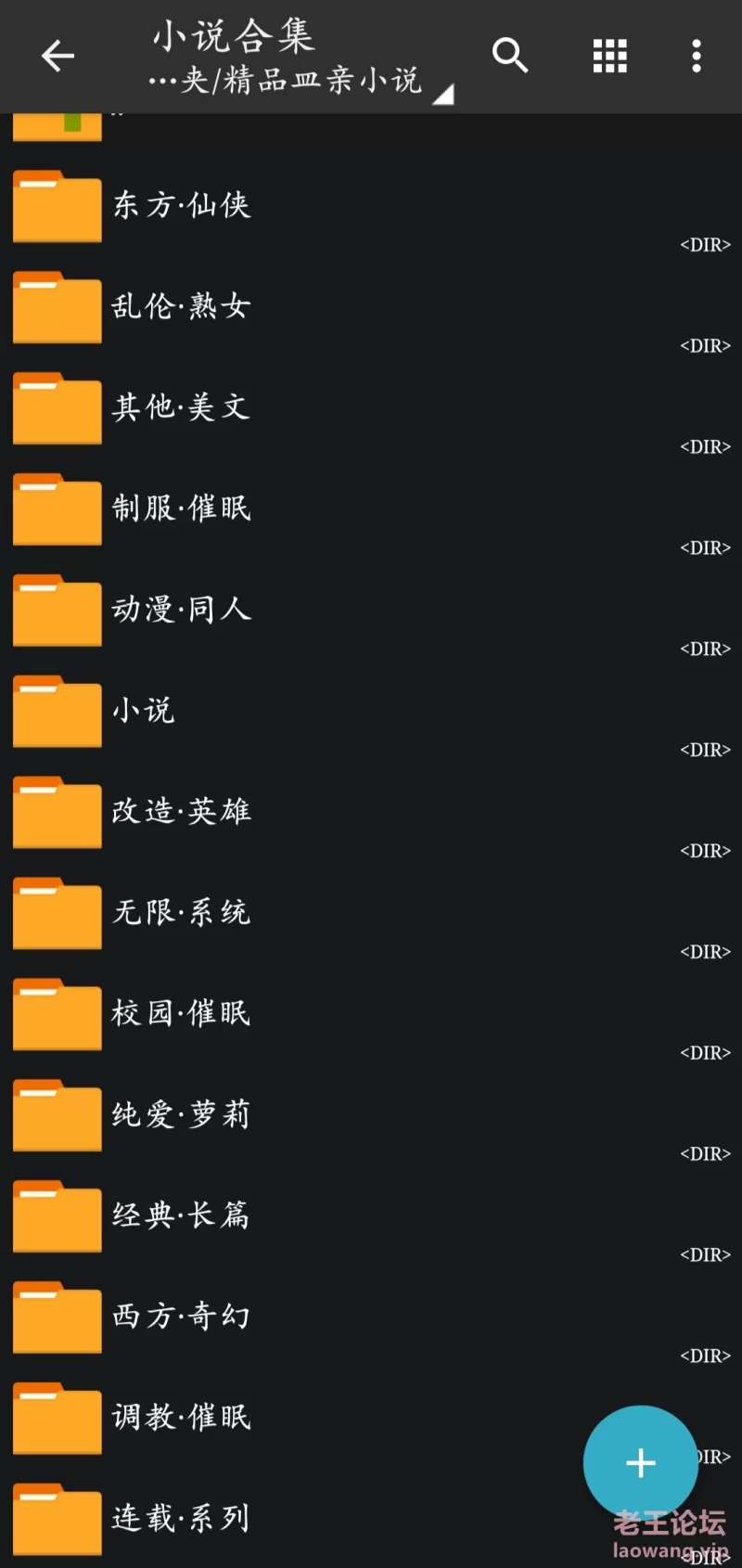This screenshot has height=1568, width=742.
Task: Open the 东方·仙侠 folder
Action: 182,206
